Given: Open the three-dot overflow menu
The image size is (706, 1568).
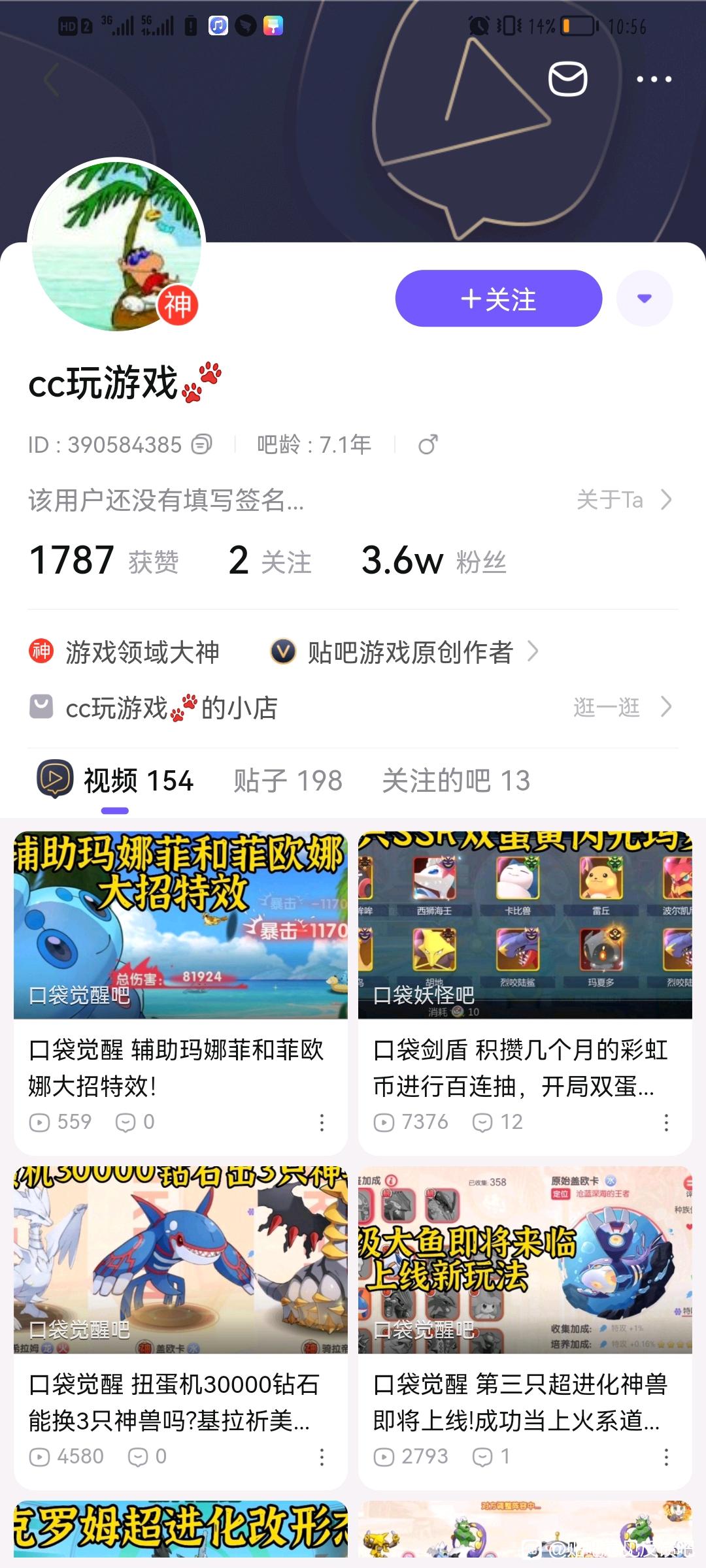Looking at the screenshot, I should (x=654, y=80).
